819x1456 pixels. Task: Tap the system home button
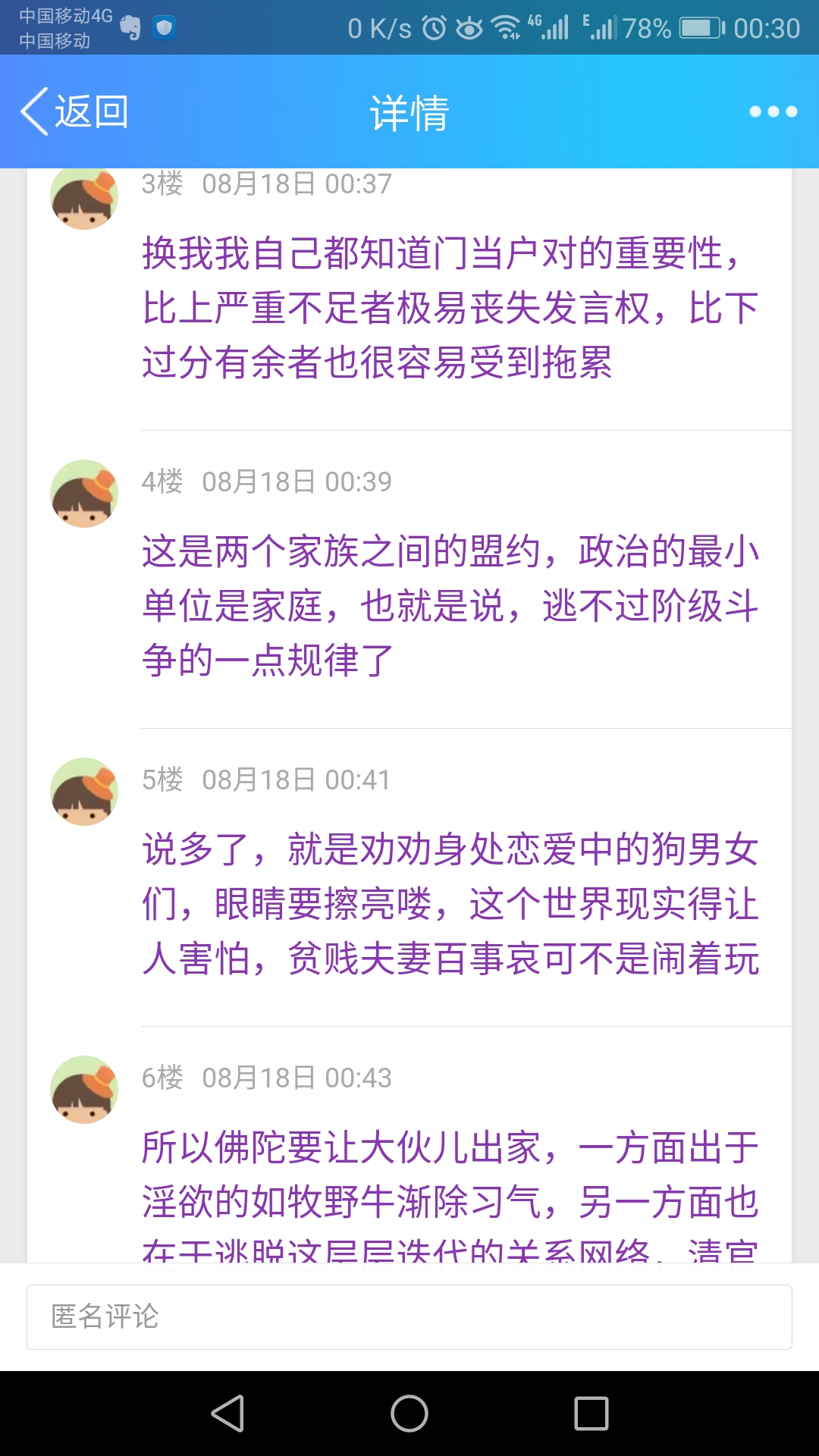(409, 1414)
